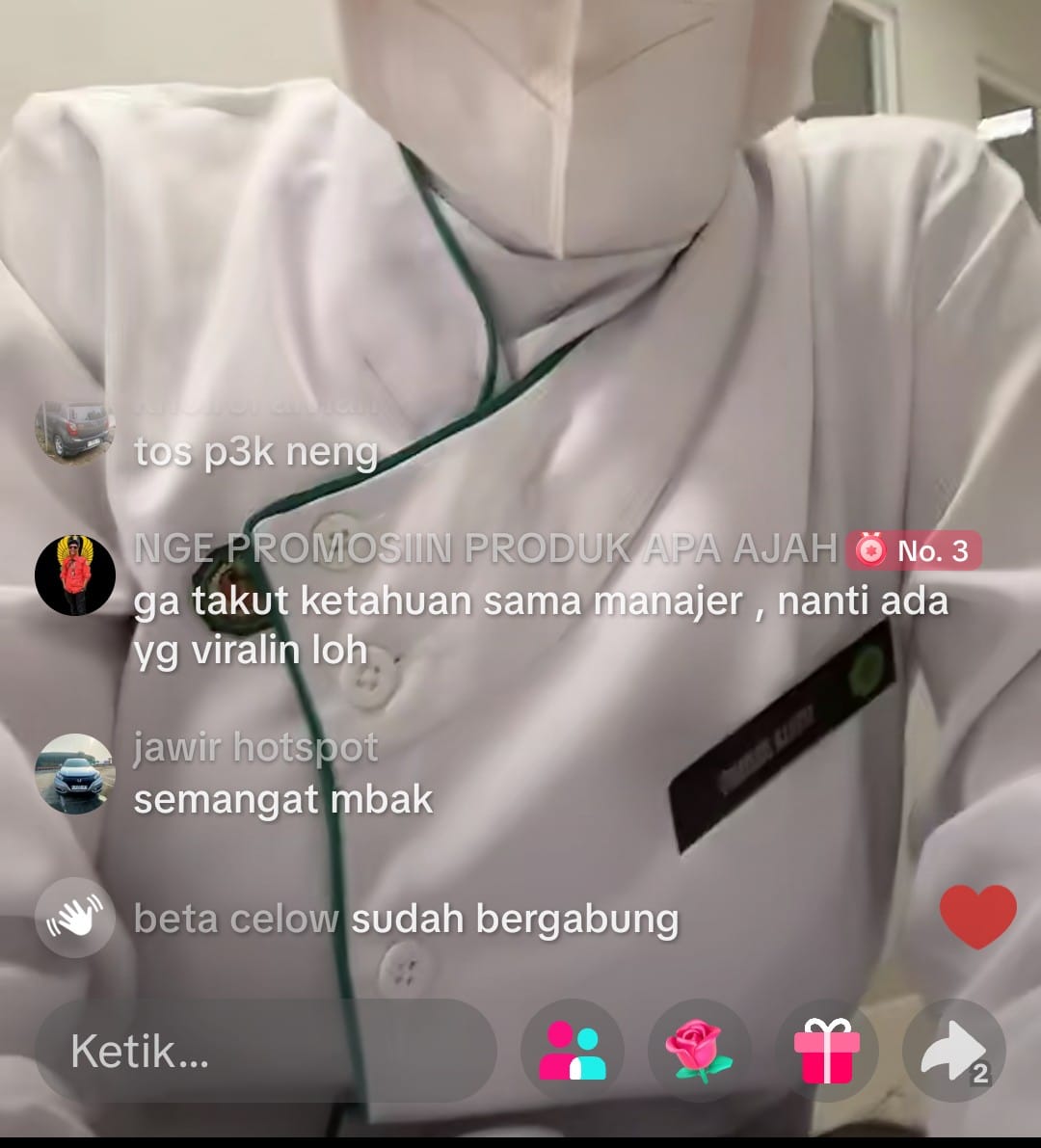This screenshot has width=1041, height=1148.
Task: Open NGE PROMOSIIN PRODUK APA AJAH's avatar
Action: tap(74, 575)
